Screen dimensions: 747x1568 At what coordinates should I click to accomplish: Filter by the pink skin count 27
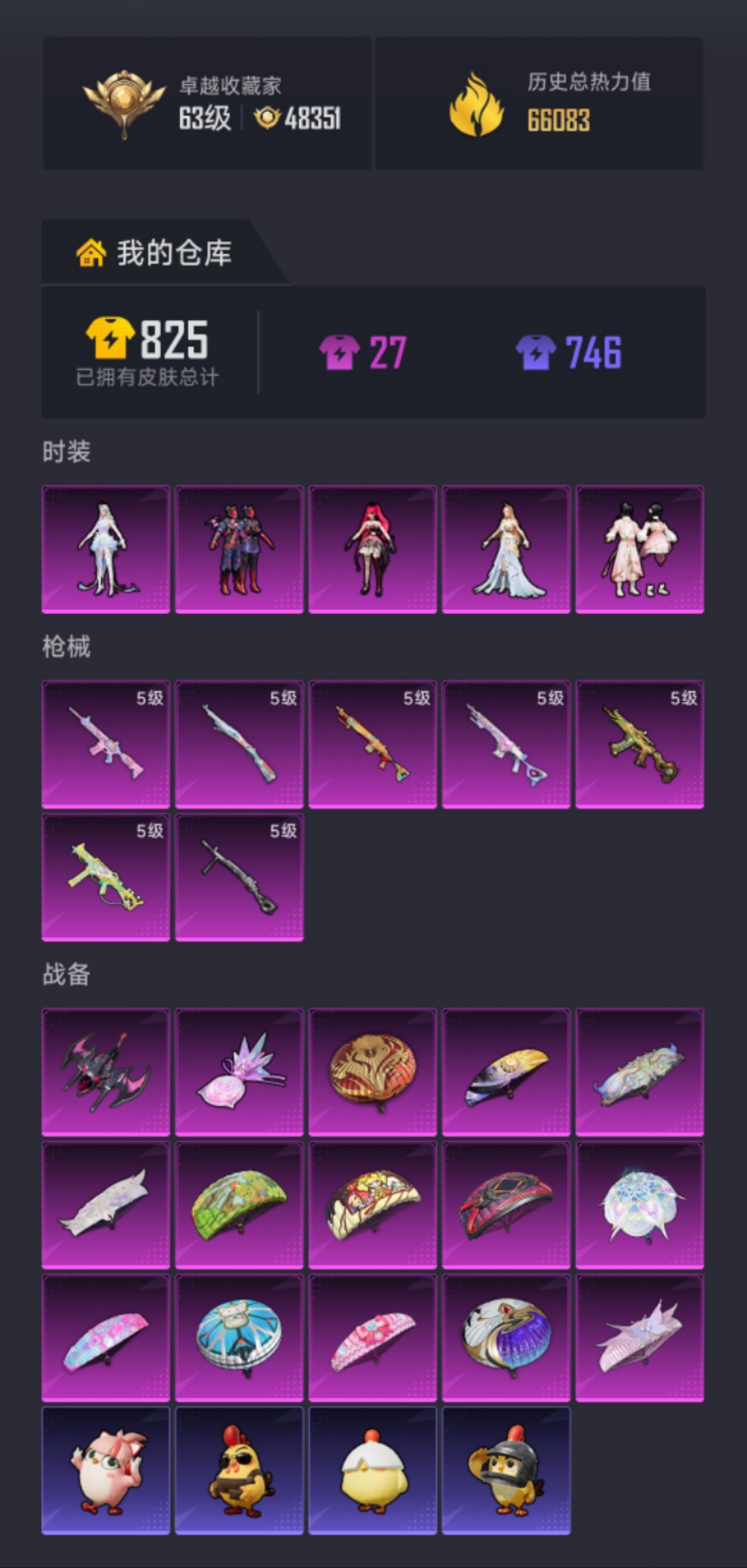(363, 352)
